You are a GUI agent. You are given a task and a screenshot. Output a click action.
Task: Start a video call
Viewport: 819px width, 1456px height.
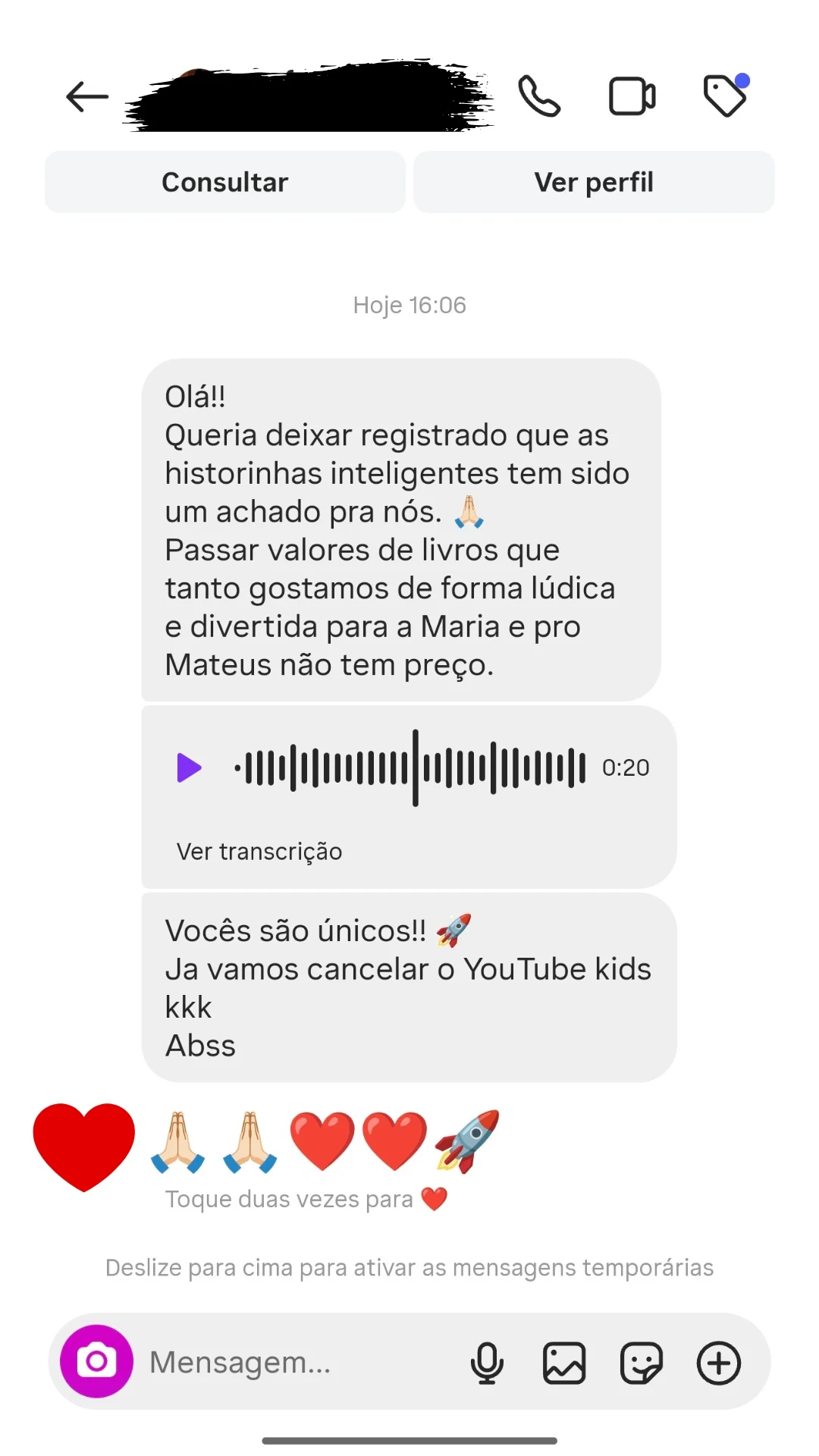(632, 96)
